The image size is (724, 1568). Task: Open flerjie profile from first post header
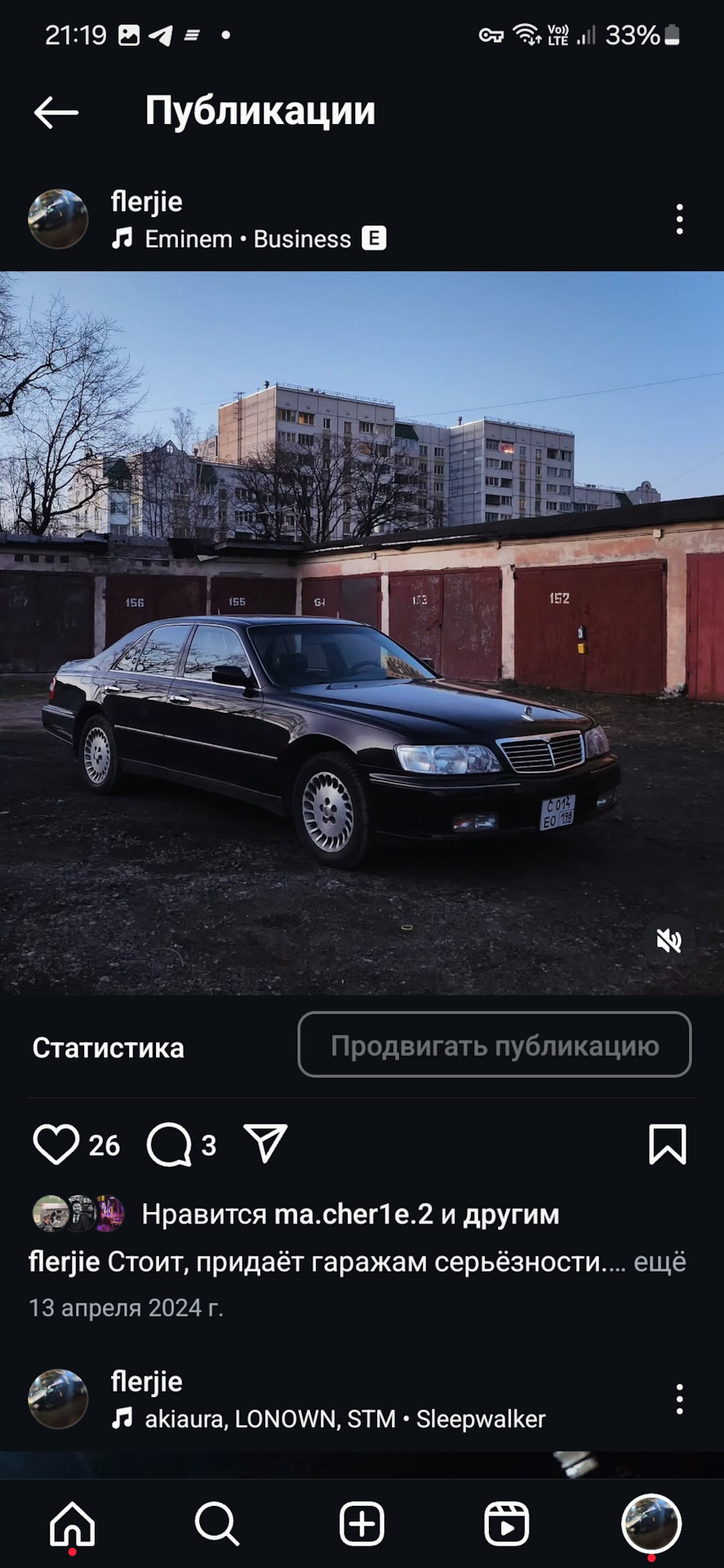click(x=146, y=202)
